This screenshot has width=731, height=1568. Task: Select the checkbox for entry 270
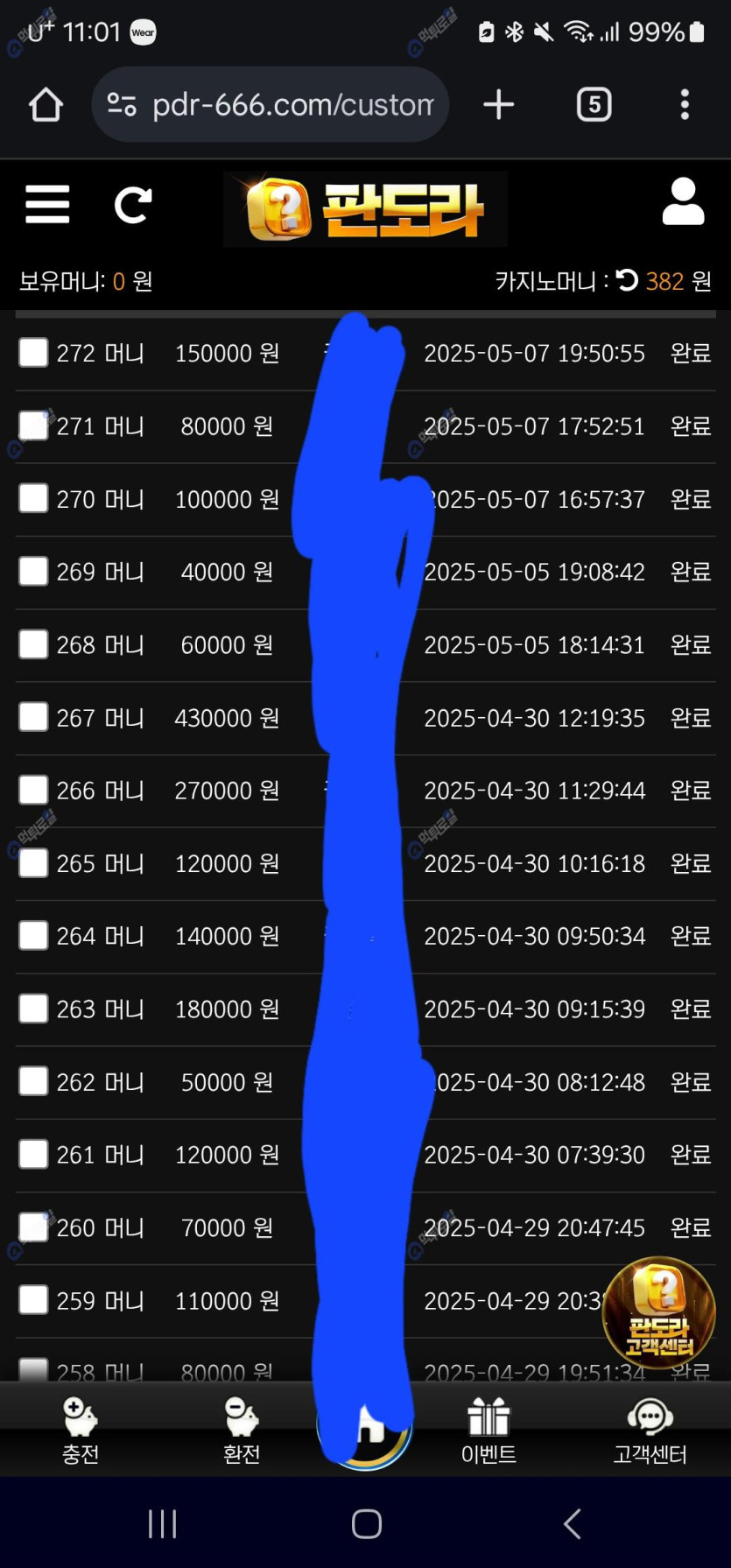[33, 498]
